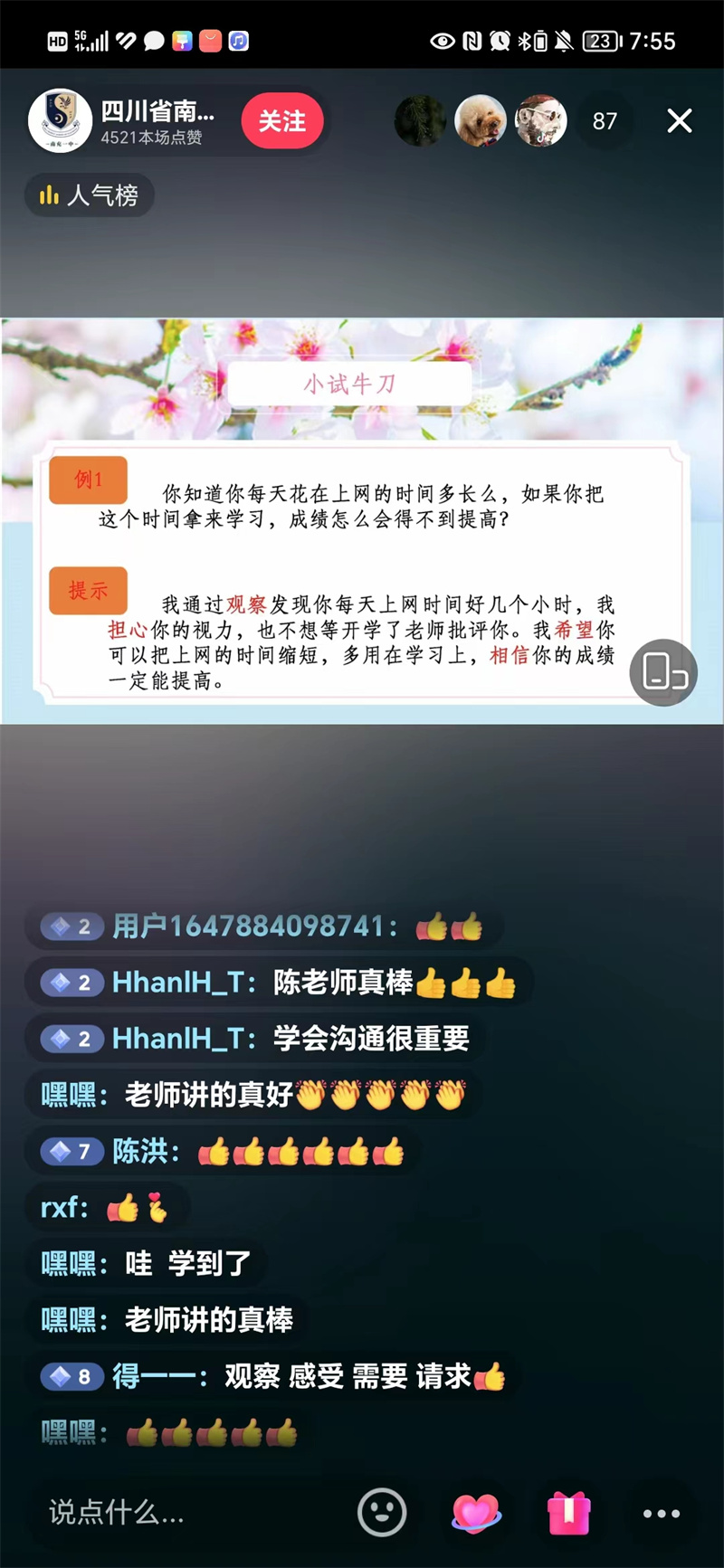Open the streamer's profile avatar
Image resolution: width=724 pixels, height=1568 pixels.
[x=60, y=121]
